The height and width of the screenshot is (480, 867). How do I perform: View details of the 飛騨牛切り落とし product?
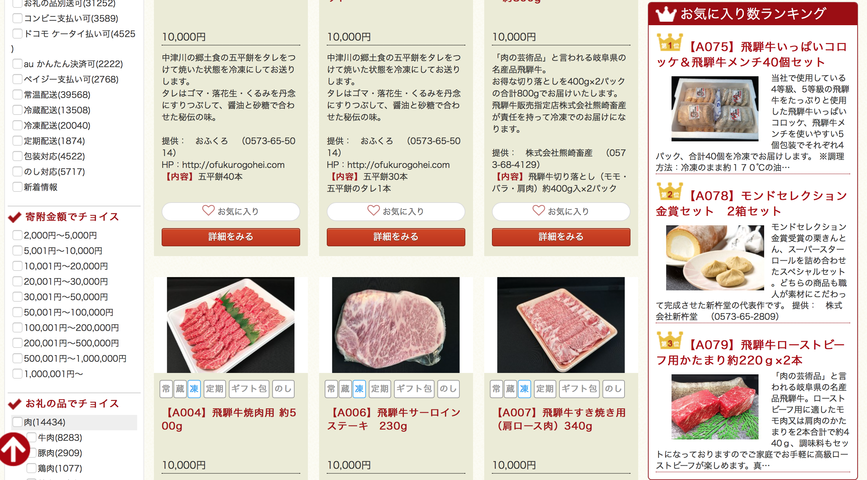click(x=561, y=237)
